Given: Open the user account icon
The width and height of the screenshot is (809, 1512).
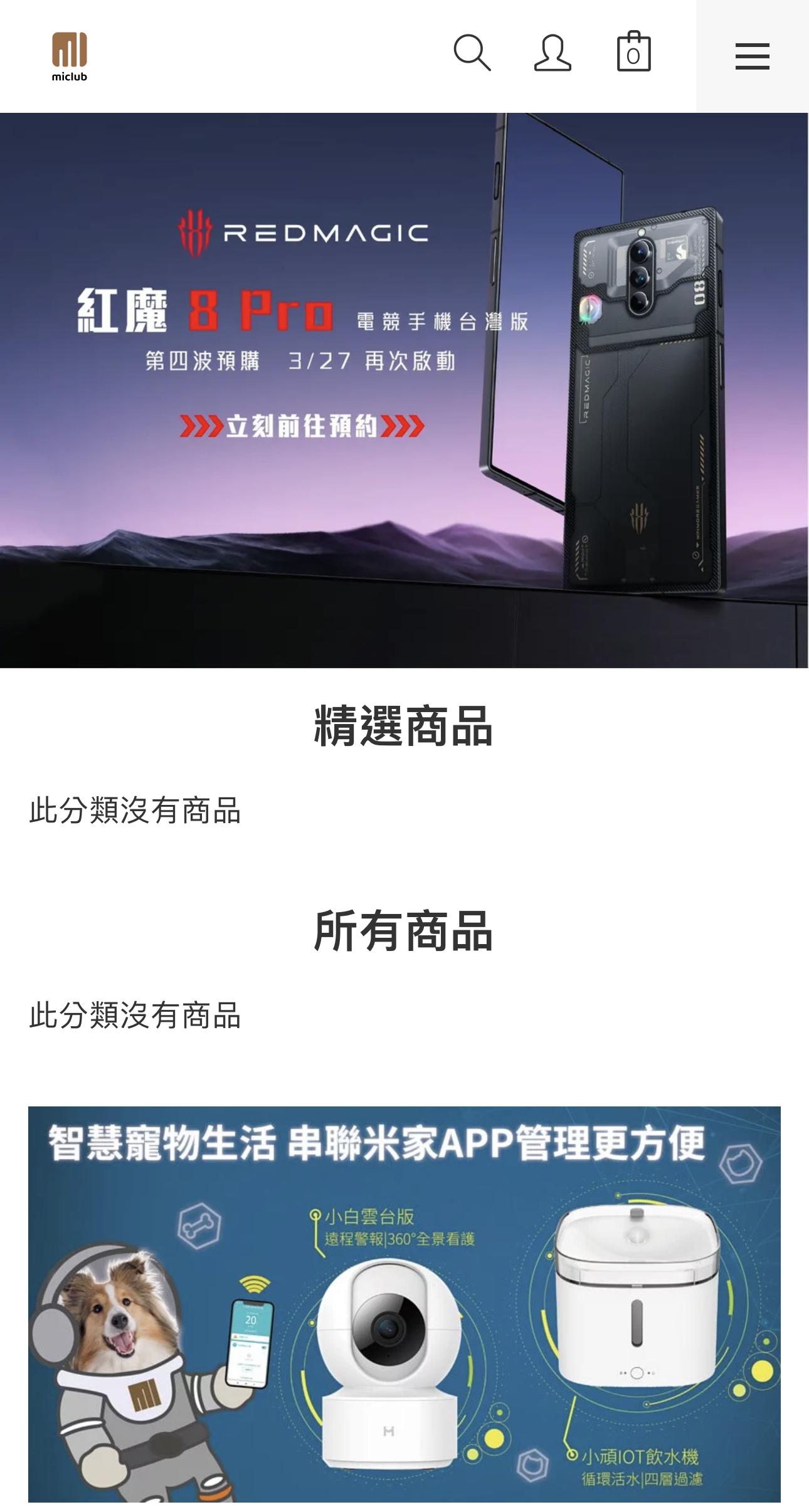Looking at the screenshot, I should pos(552,53).
